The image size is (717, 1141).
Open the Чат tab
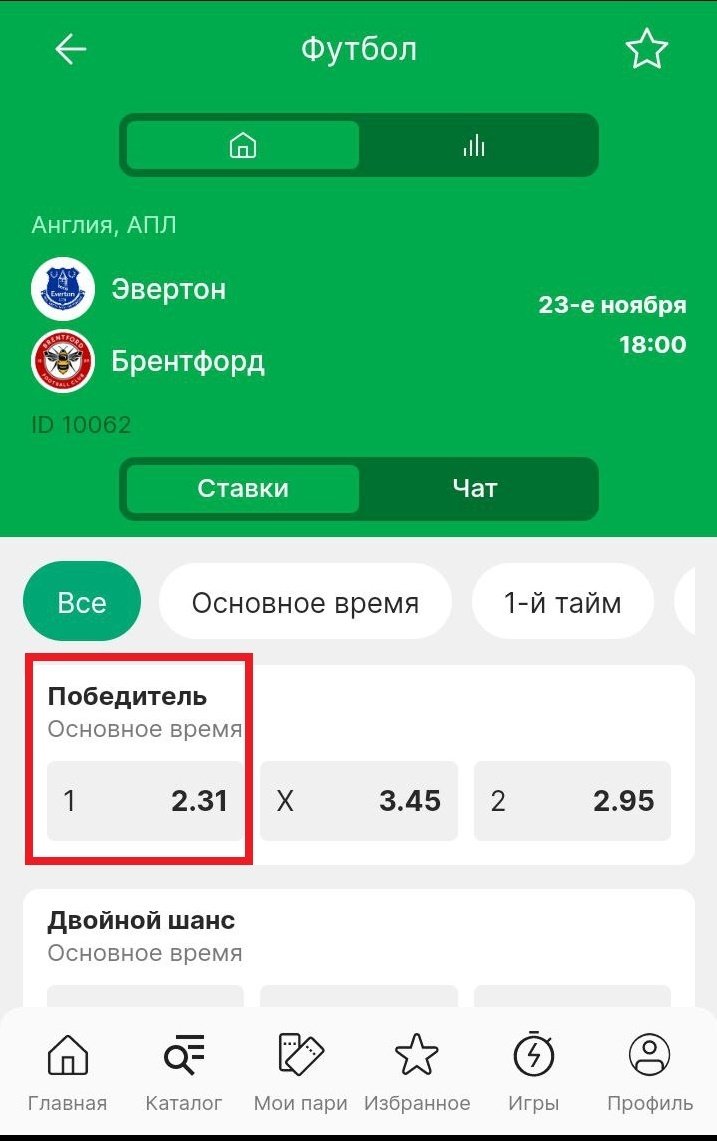[474, 488]
